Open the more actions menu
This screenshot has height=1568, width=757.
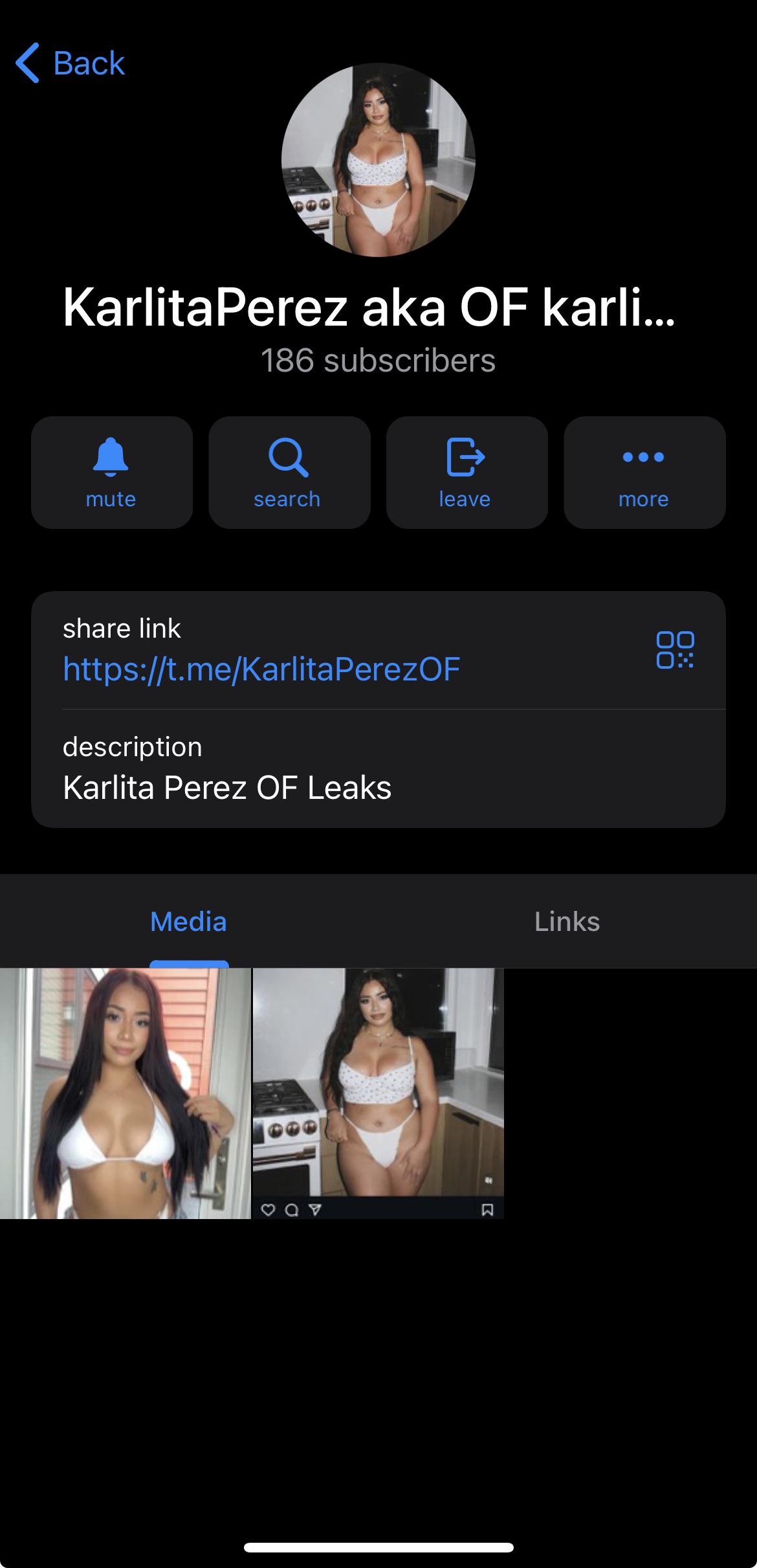tap(643, 473)
